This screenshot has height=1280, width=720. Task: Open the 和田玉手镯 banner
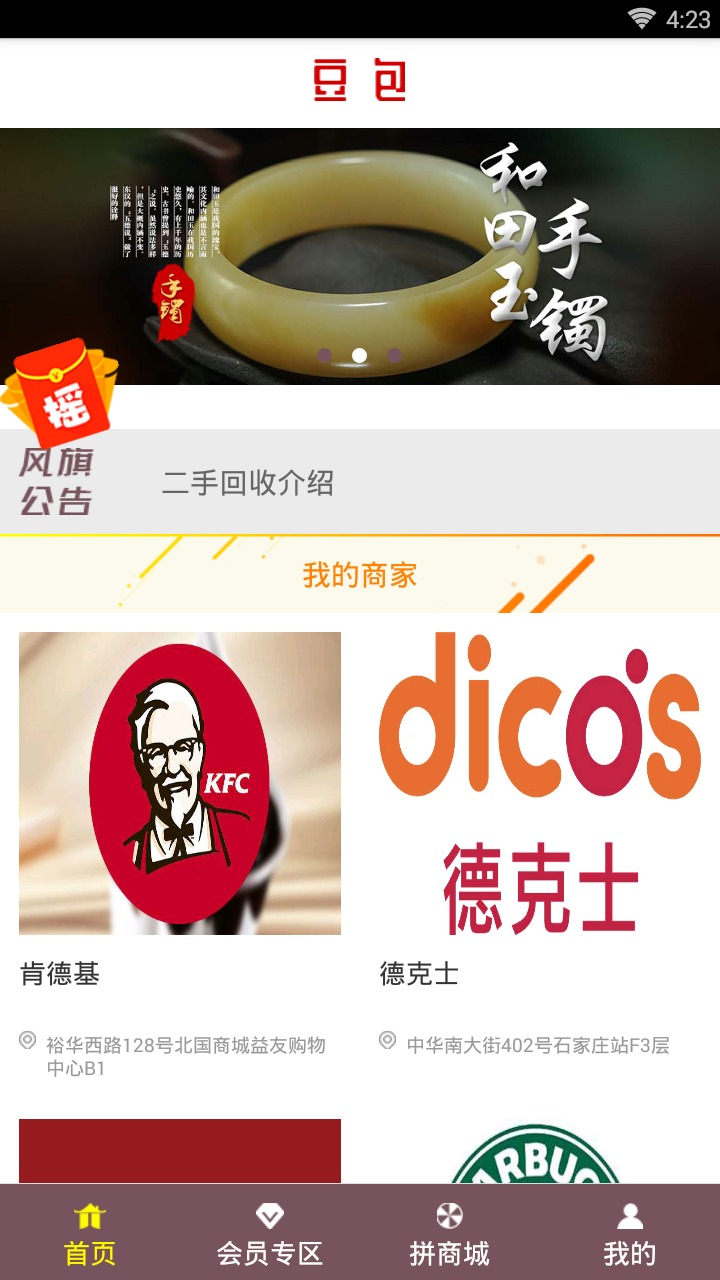click(x=360, y=256)
